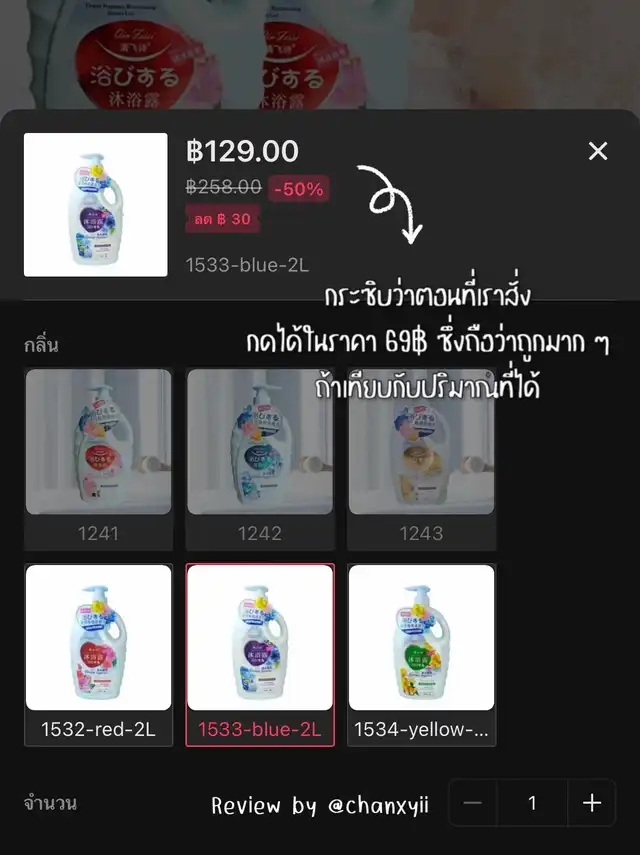Tap the 1533-blue-2L variant
Viewport: 640px width, 855px height.
[260, 655]
